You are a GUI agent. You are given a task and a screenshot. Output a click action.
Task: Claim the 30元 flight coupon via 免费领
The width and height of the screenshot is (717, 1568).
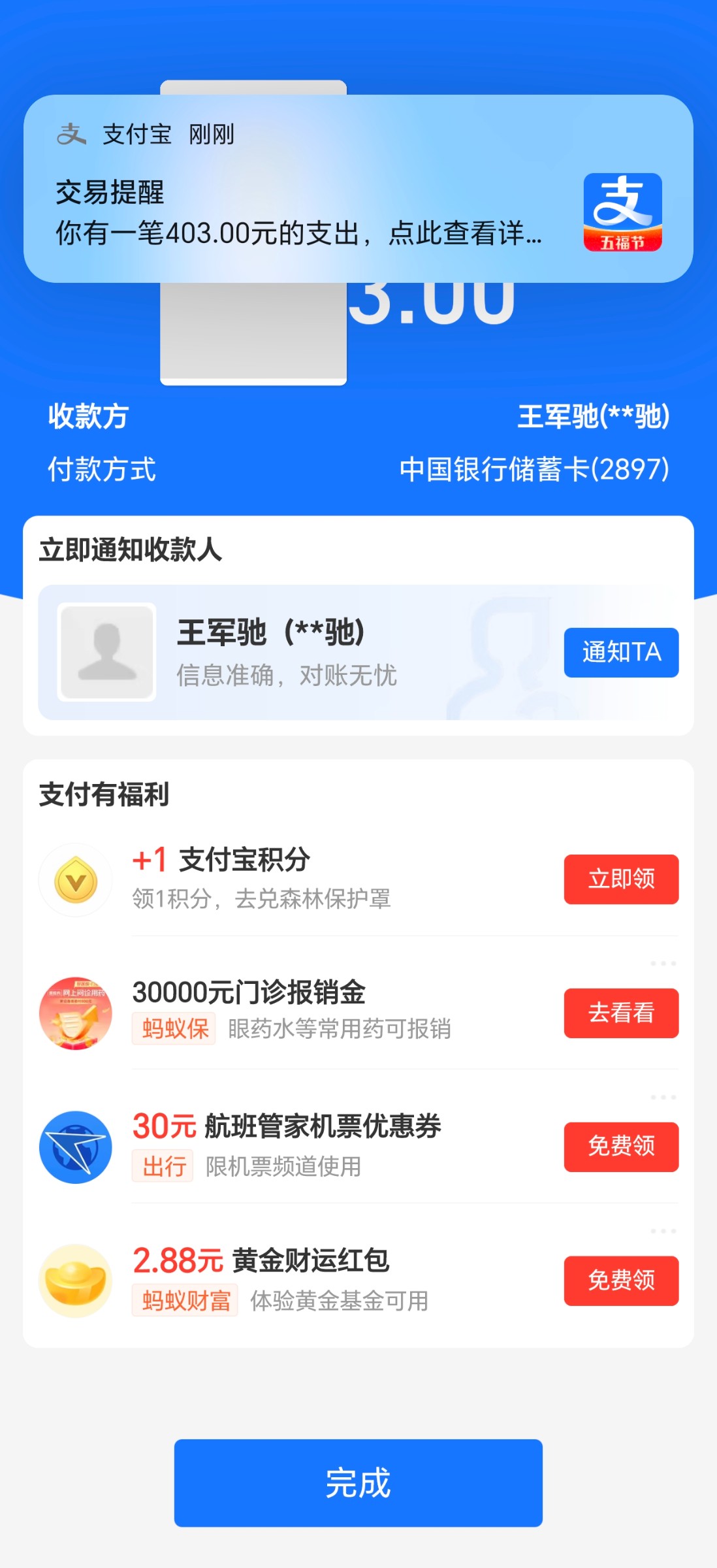pos(620,1147)
